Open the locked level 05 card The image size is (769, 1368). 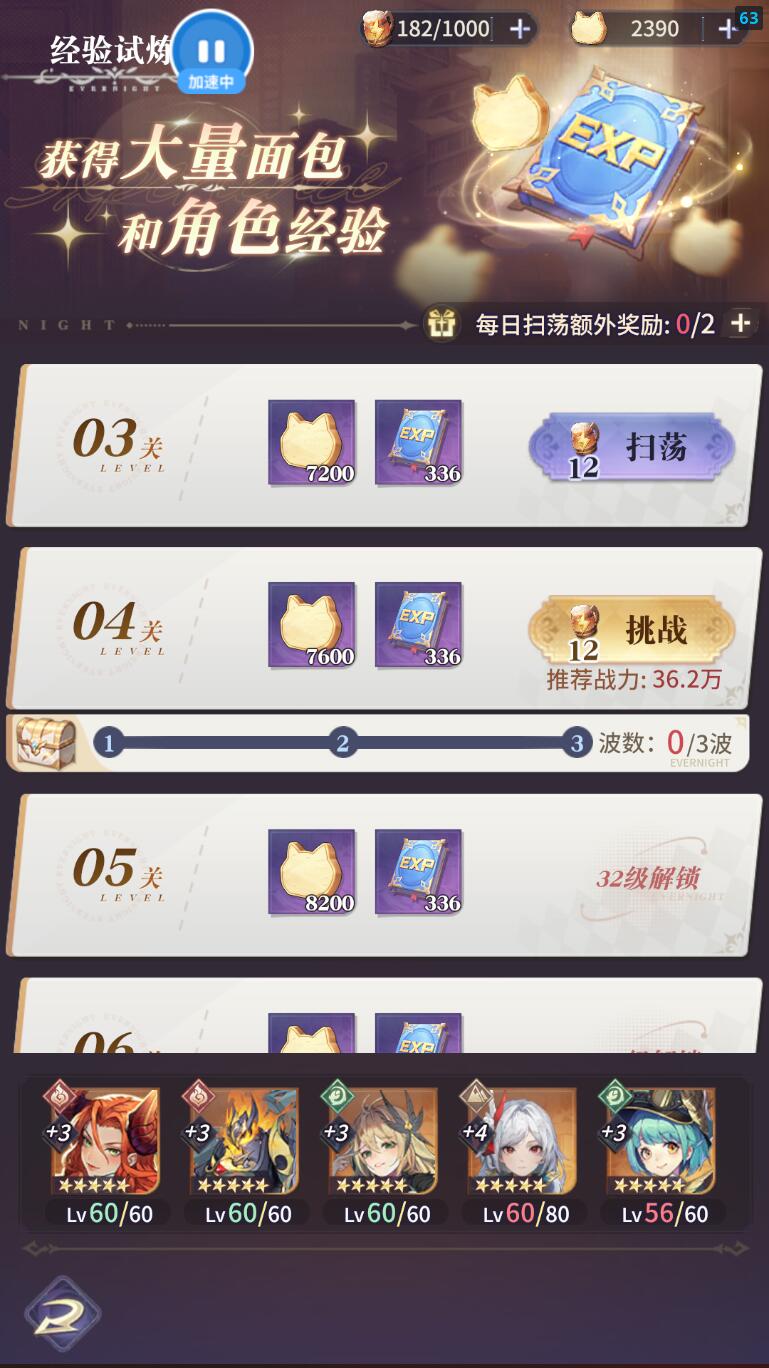[x=384, y=875]
